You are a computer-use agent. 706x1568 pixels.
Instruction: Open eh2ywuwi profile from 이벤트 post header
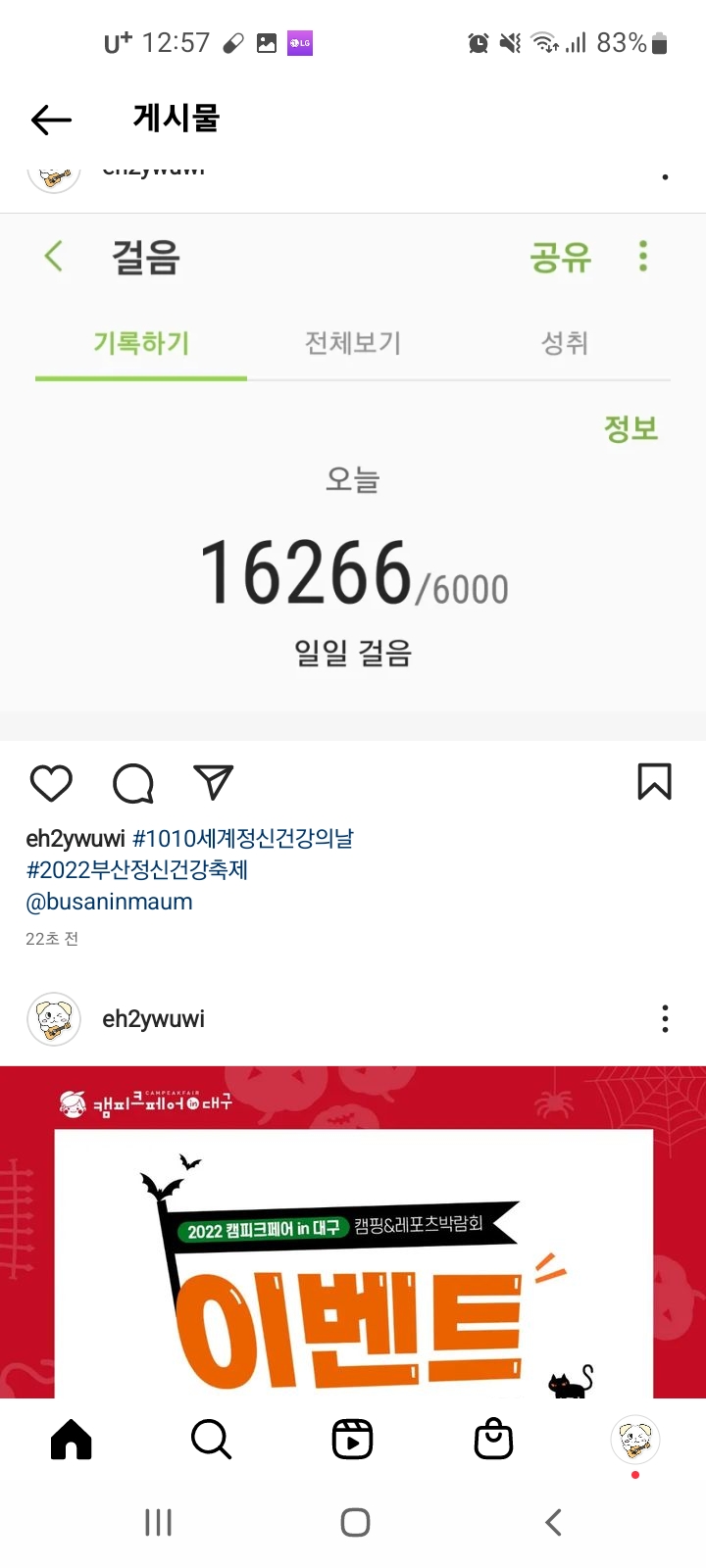[153, 1019]
